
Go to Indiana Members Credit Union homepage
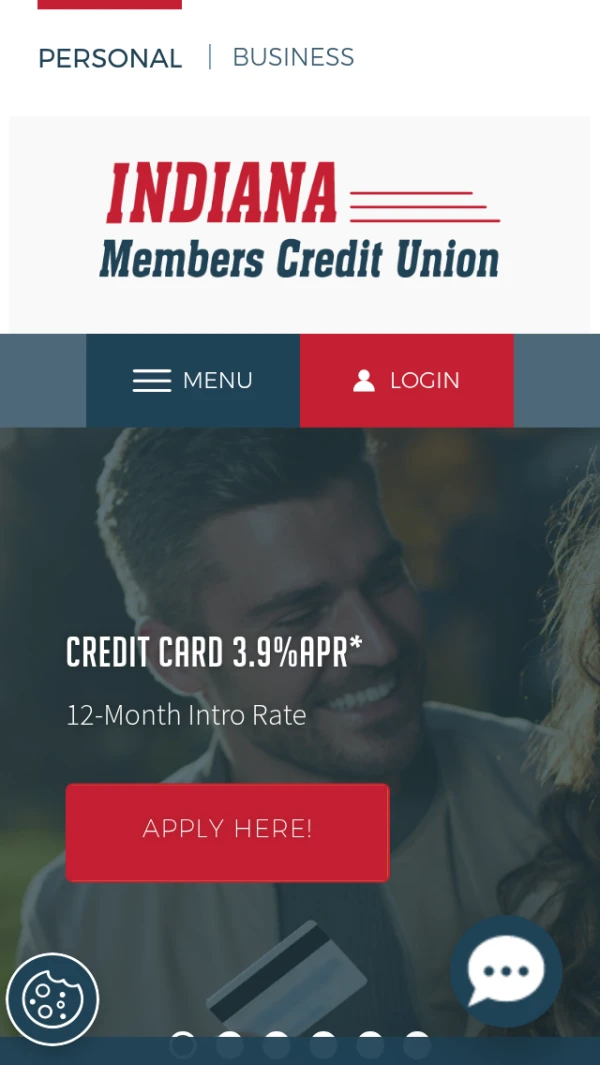(x=300, y=222)
